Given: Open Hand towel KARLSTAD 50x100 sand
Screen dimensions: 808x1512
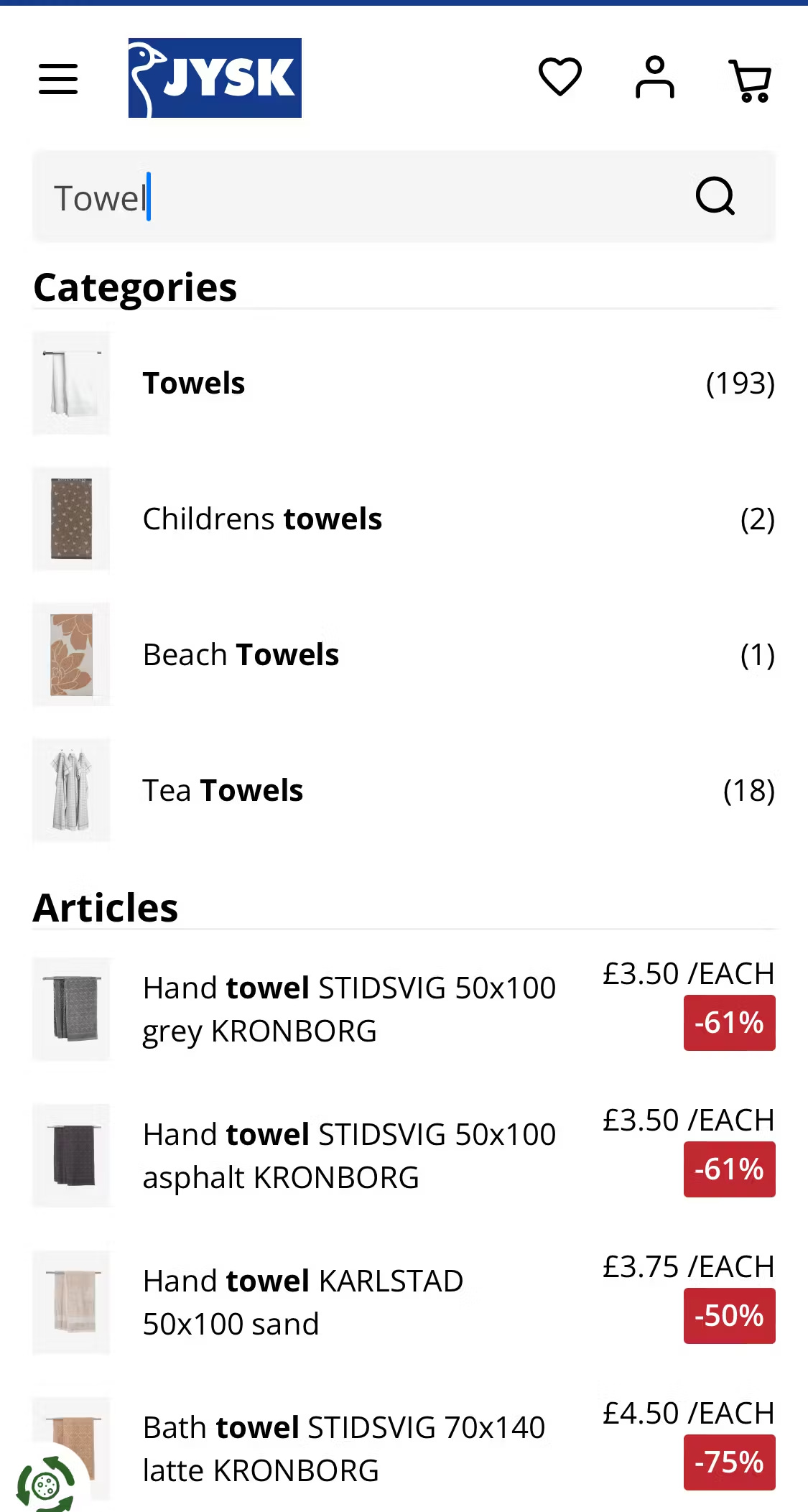Looking at the screenshot, I should pyautogui.click(x=302, y=1302).
